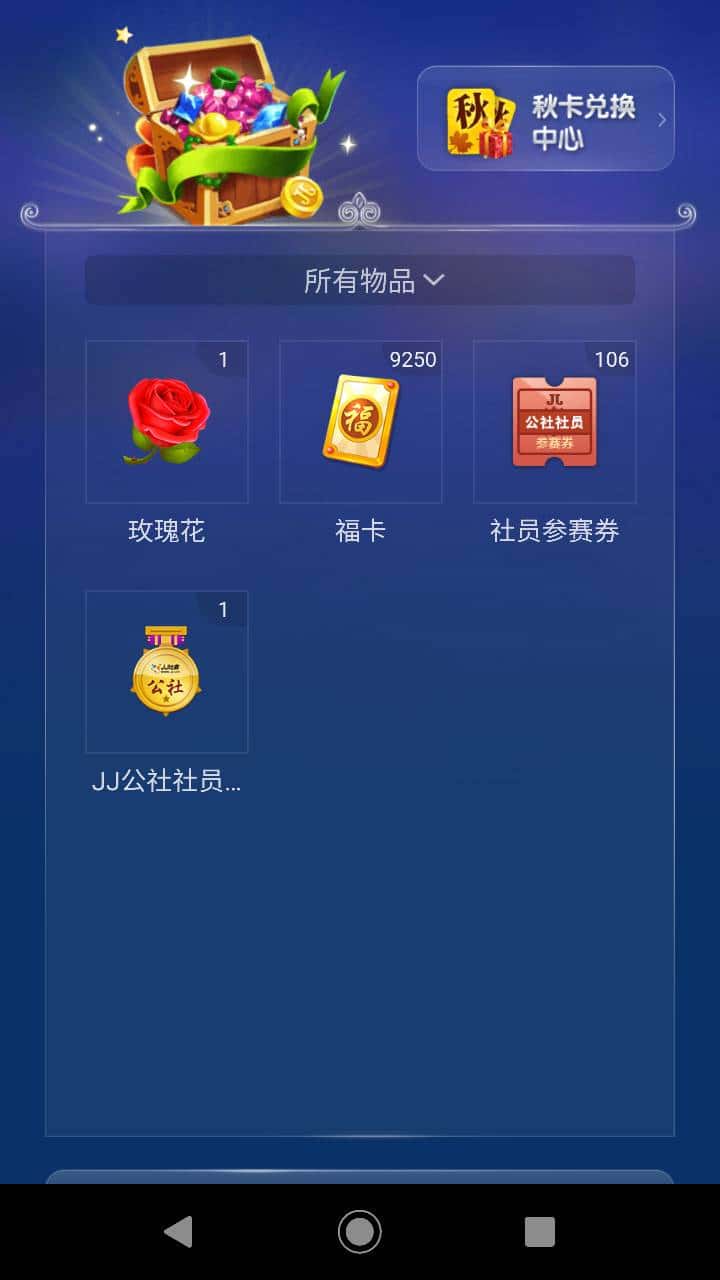Expand 秋卡兑换中心 via its right arrow
The height and width of the screenshot is (1280, 720).
coord(662,118)
